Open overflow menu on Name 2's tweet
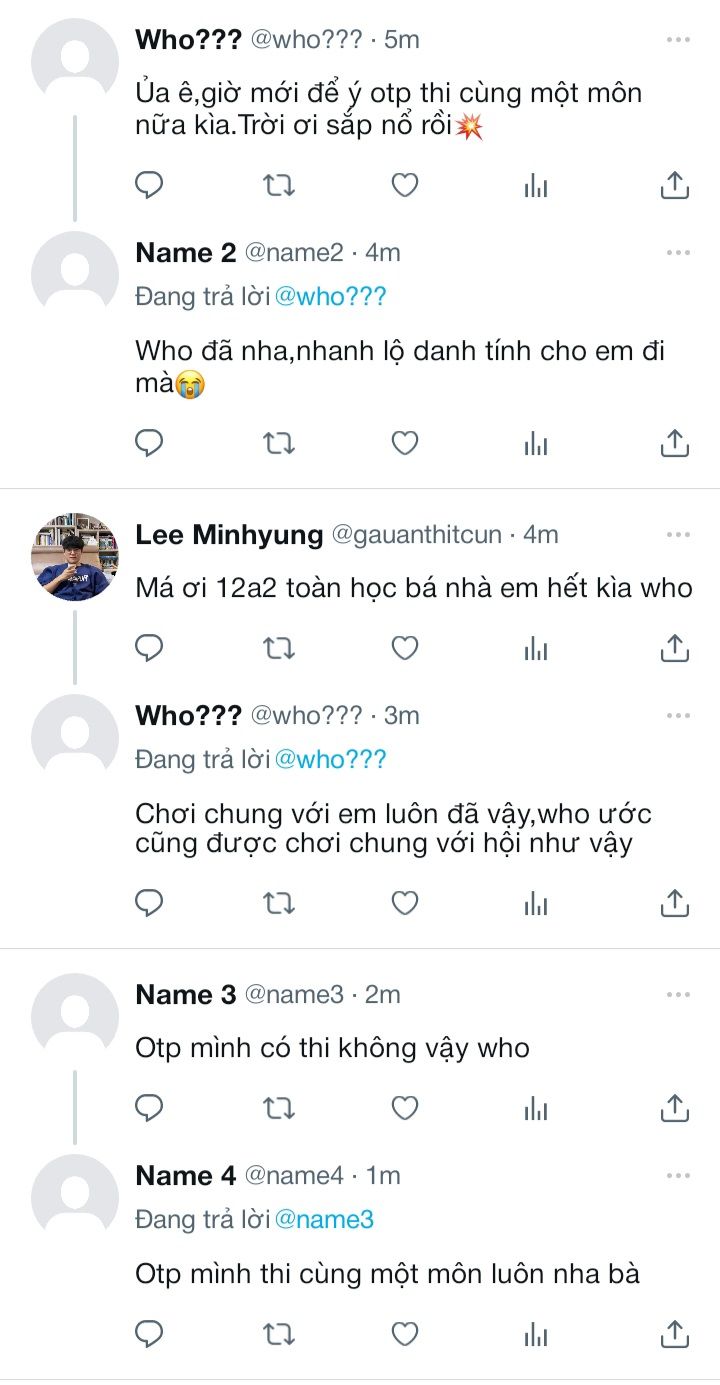The image size is (720, 1385). coord(677,253)
